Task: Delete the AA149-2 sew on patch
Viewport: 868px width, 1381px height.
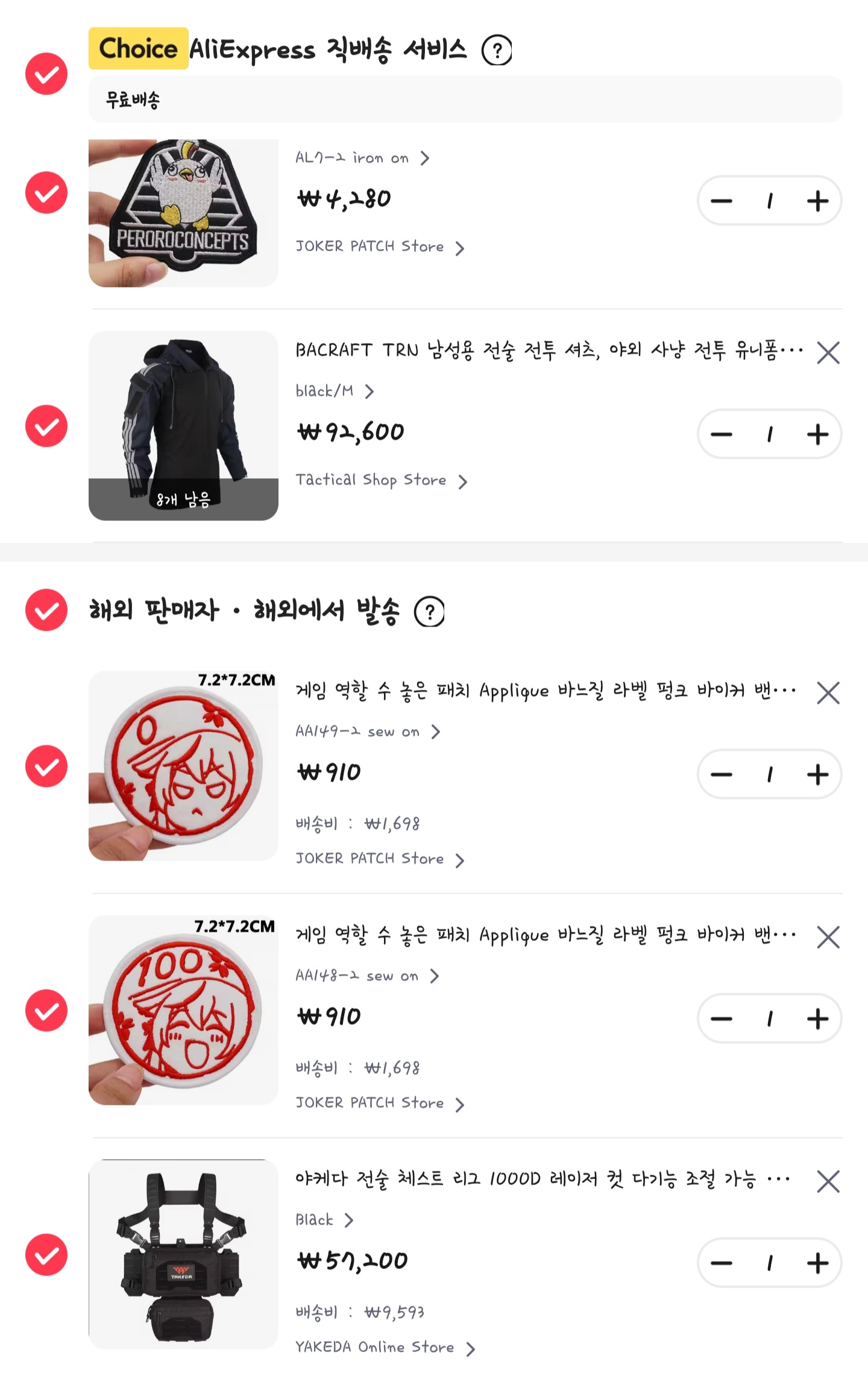Action: 828,693
